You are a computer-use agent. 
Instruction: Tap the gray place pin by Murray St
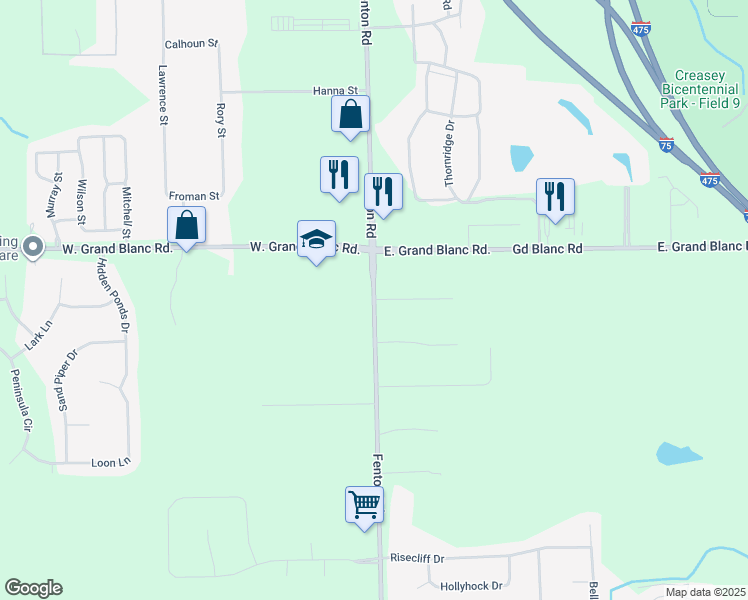(x=33, y=246)
